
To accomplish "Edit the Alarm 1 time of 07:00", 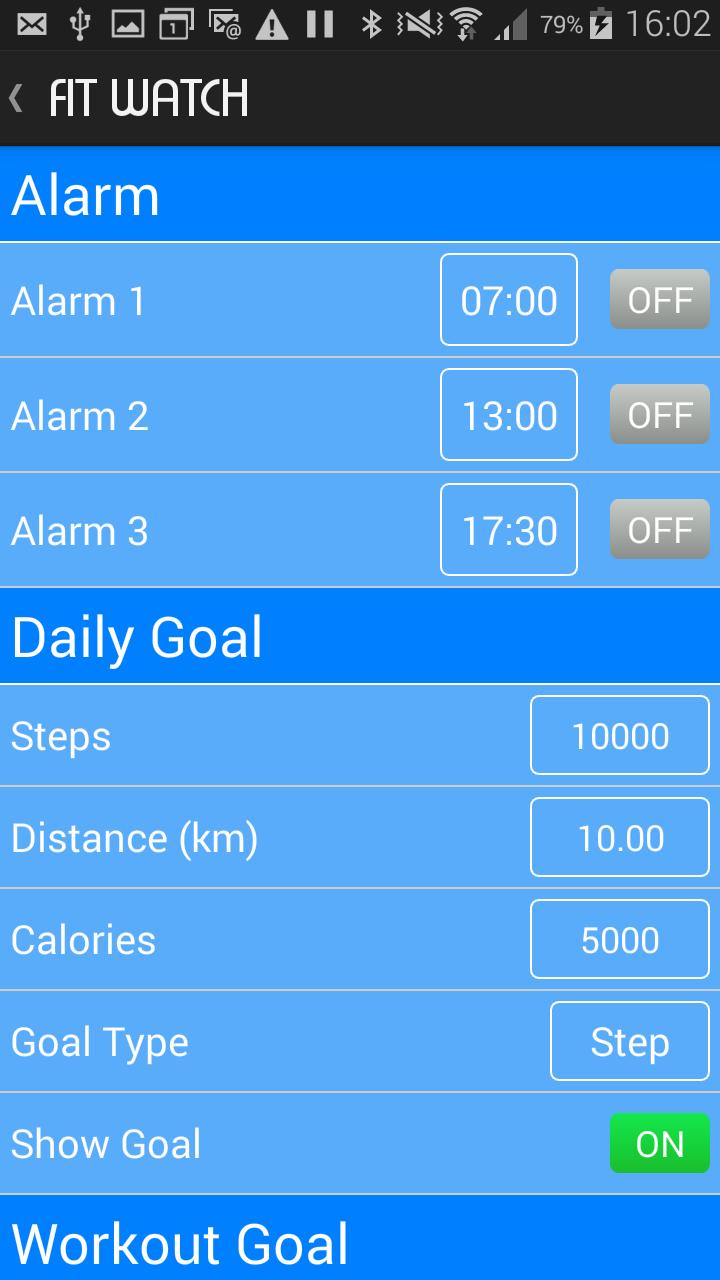I will 508,299.
